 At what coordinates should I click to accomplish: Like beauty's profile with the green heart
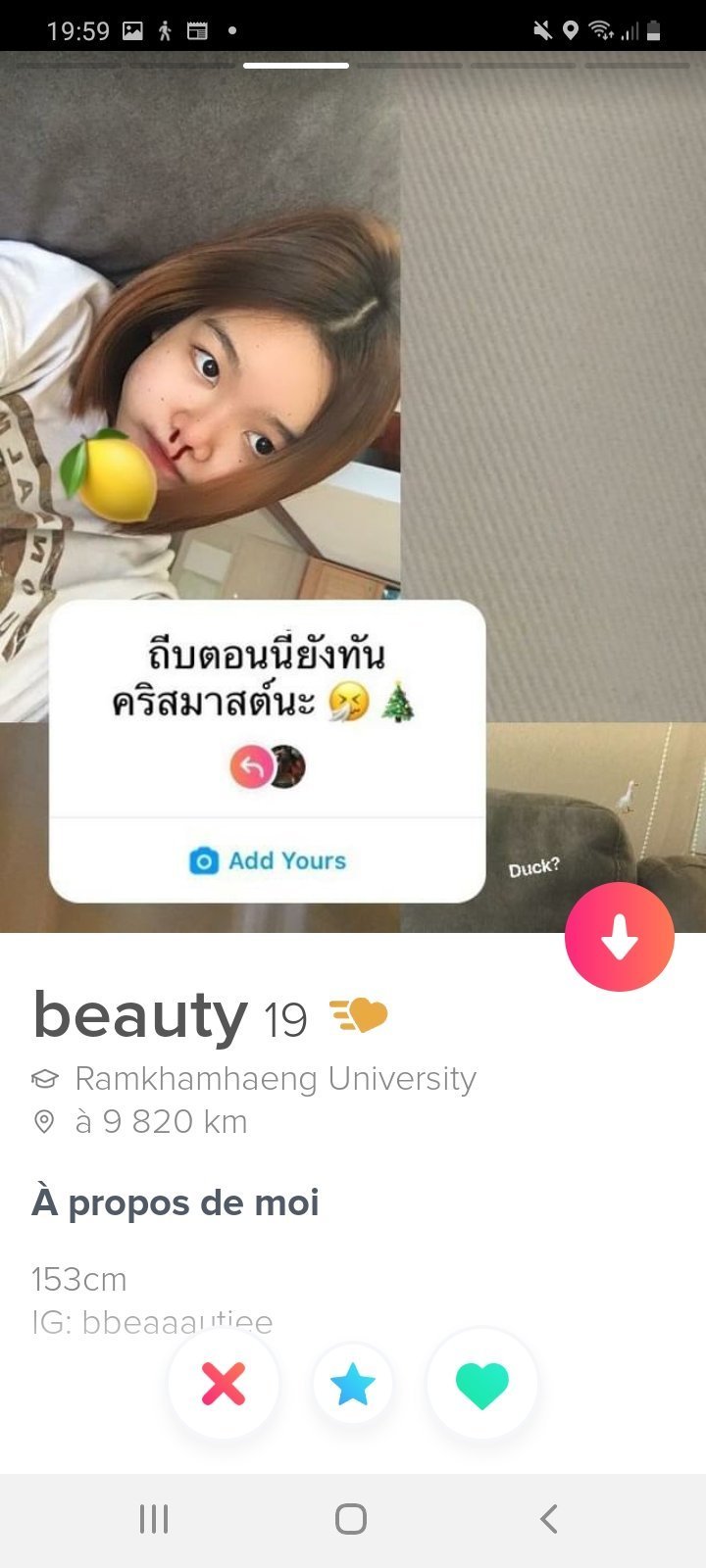(x=482, y=1385)
